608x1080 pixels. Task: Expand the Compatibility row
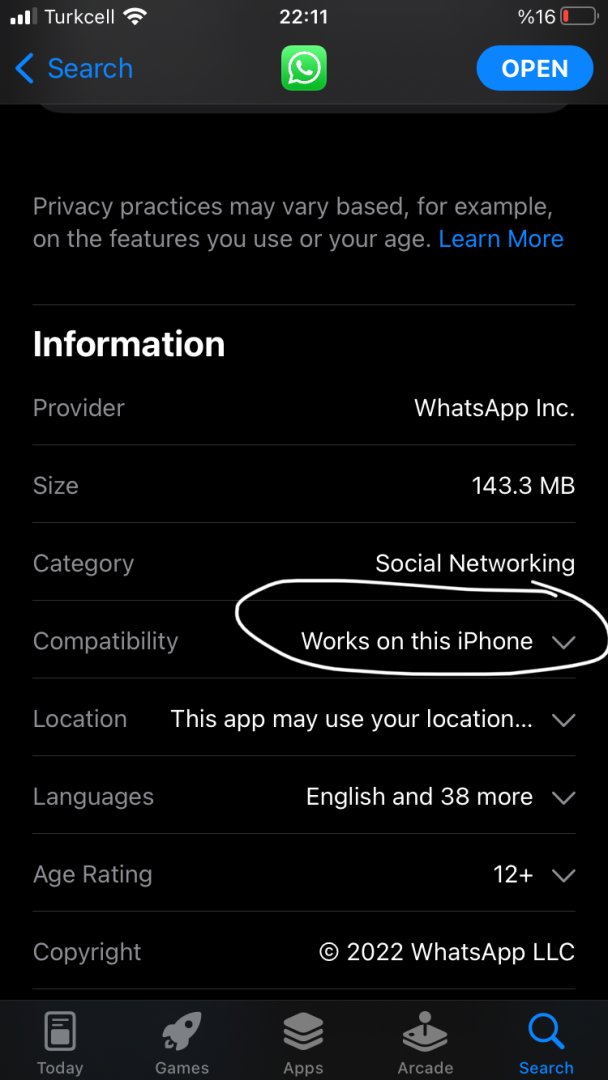563,642
